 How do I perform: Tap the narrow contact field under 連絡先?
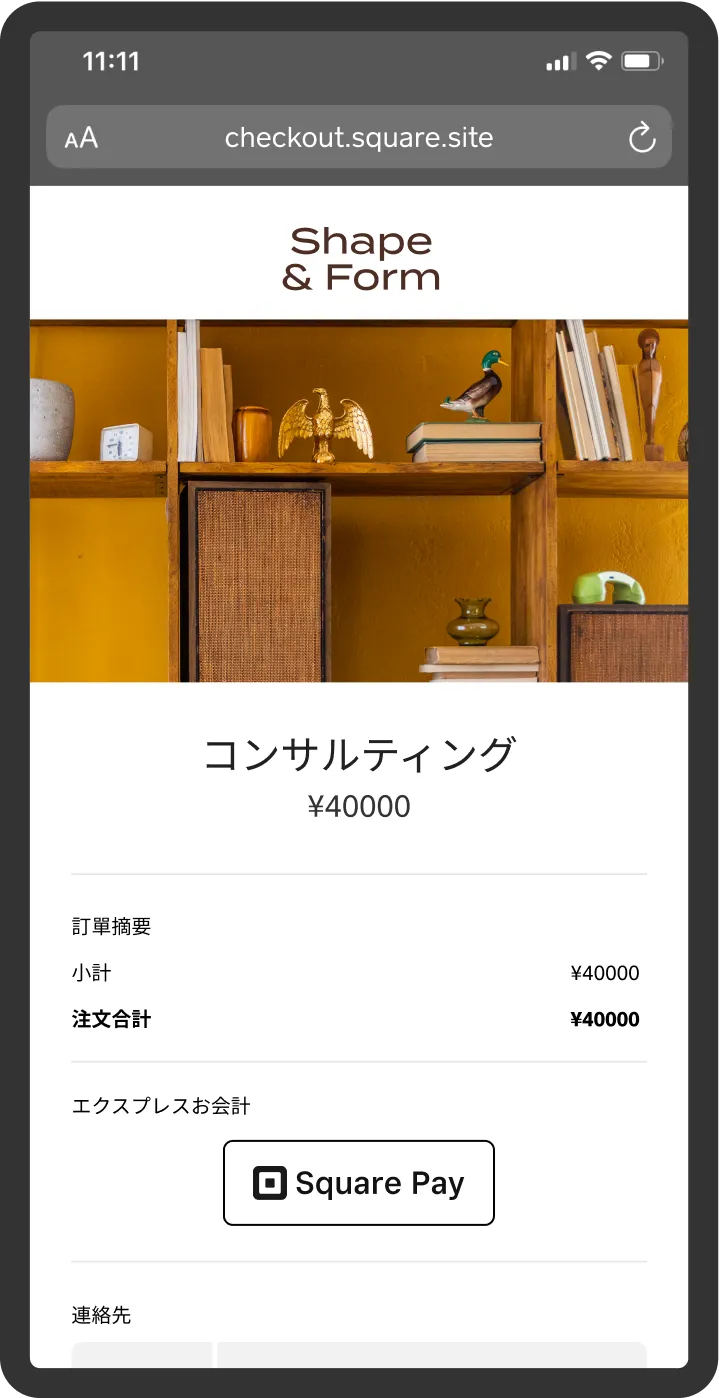coord(142,1355)
